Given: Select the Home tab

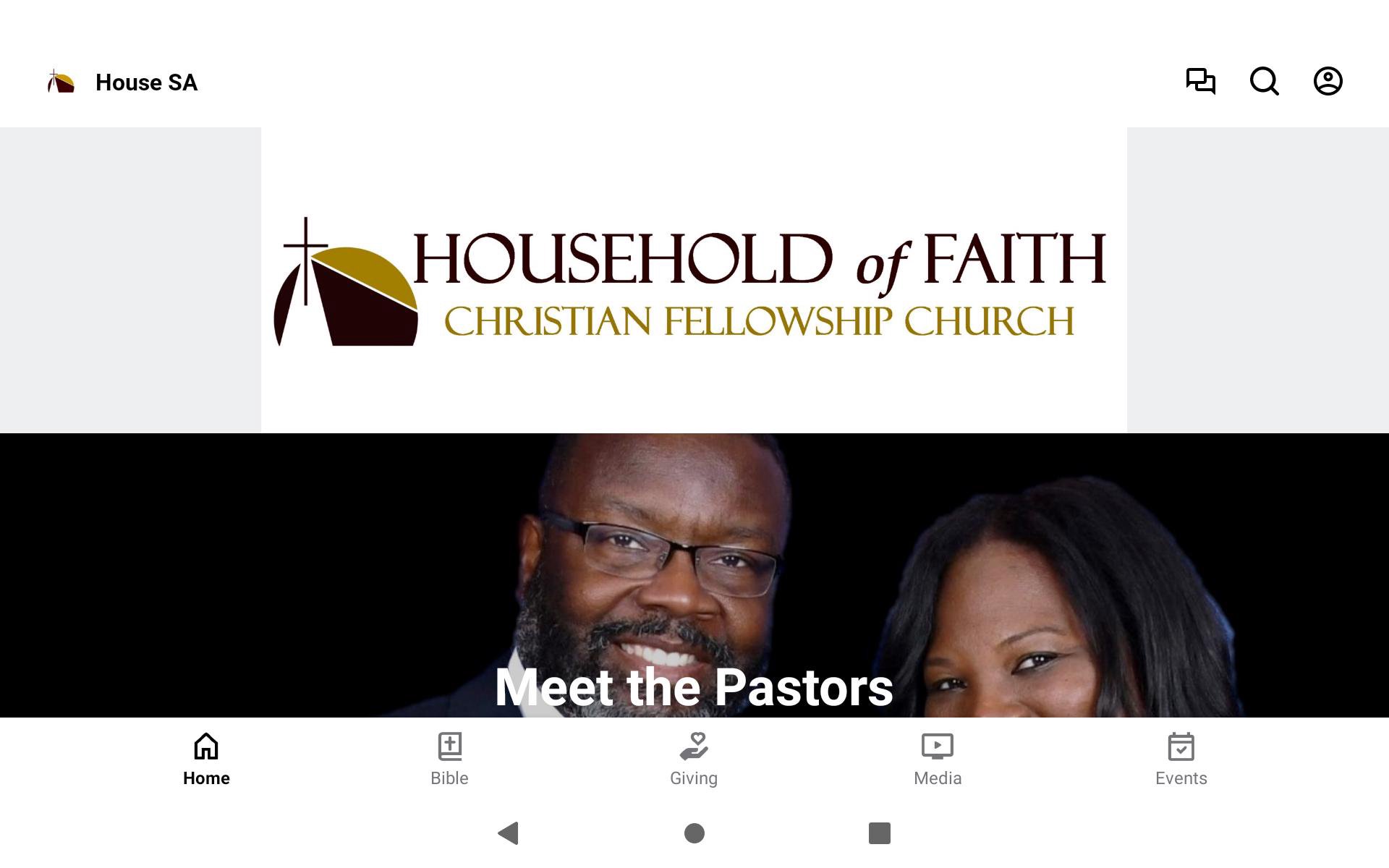Looking at the screenshot, I should click(206, 759).
